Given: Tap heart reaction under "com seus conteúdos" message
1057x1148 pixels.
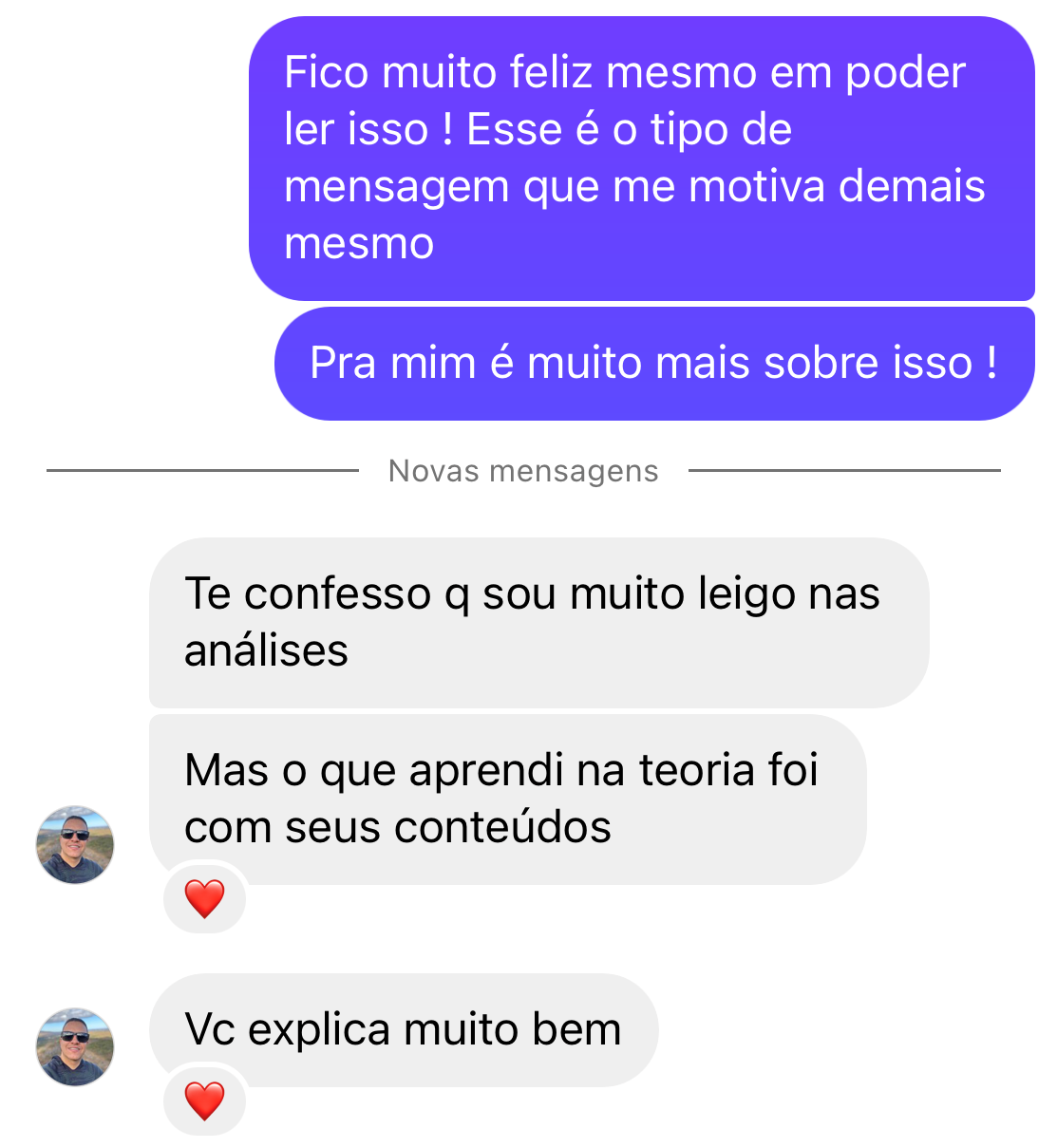Looking at the screenshot, I should click(204, 898).
